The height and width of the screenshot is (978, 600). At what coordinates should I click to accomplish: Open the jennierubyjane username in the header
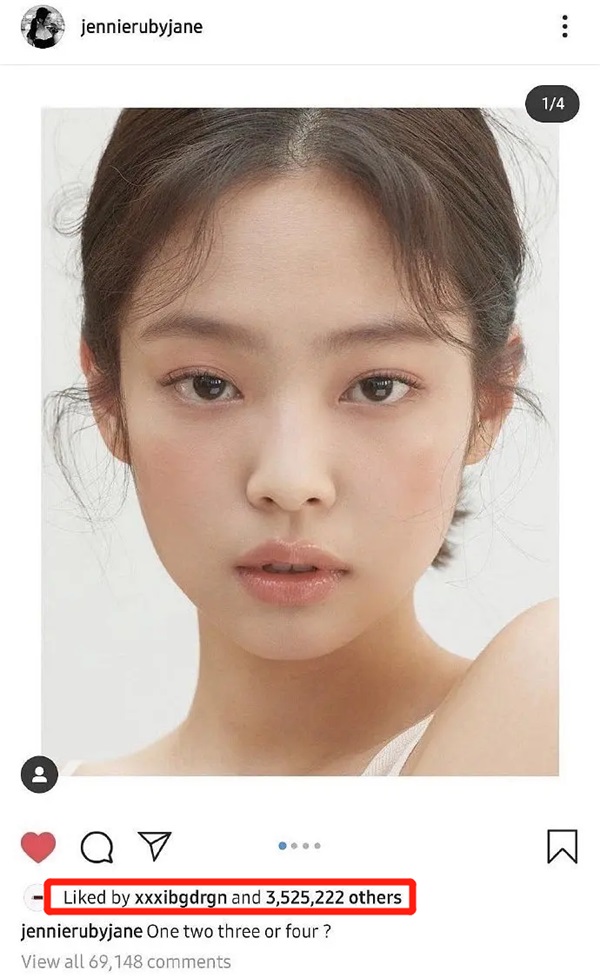(142, 27)
